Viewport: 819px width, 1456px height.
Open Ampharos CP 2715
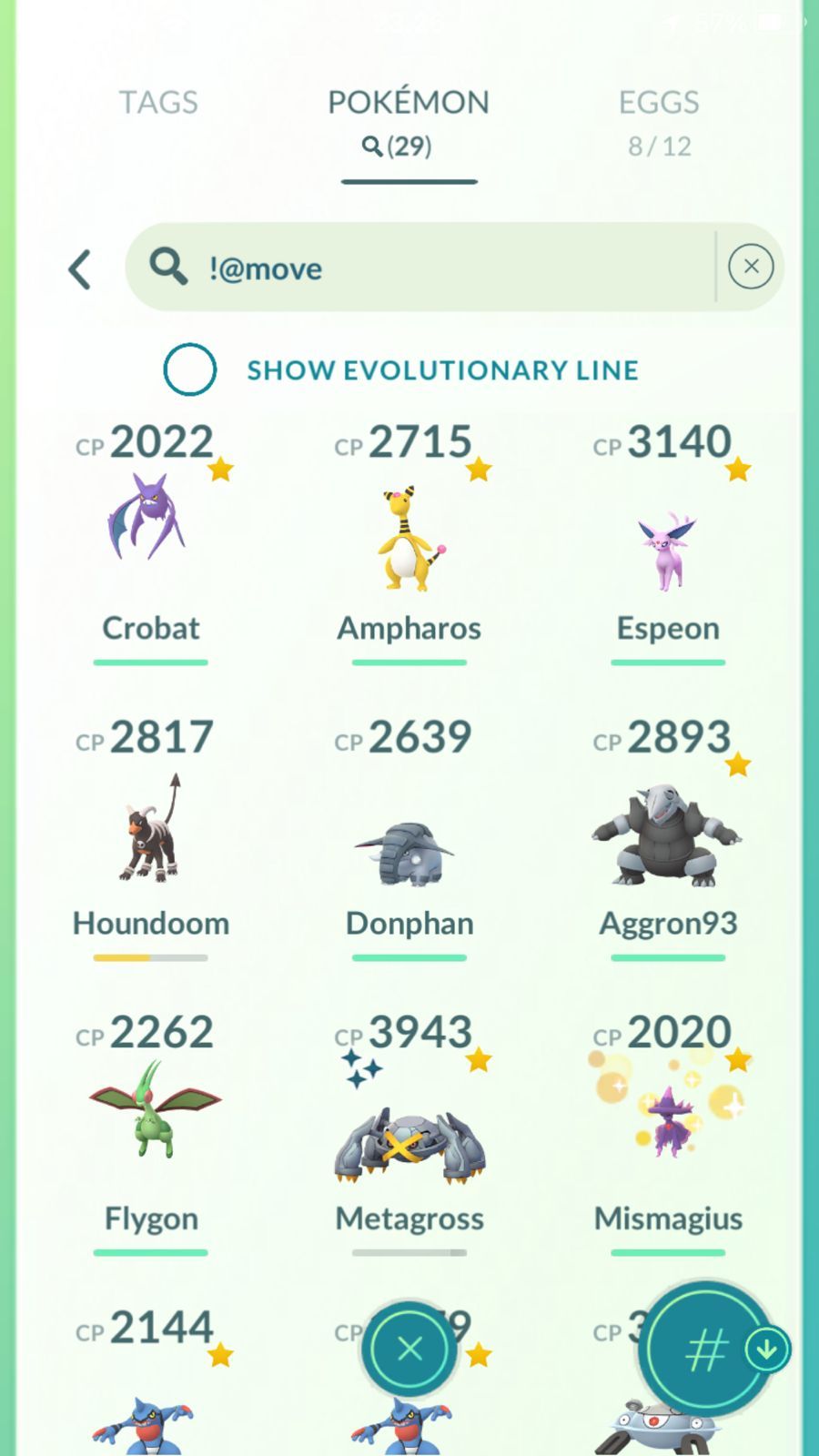pyautogui.click(x=409, y=539)
